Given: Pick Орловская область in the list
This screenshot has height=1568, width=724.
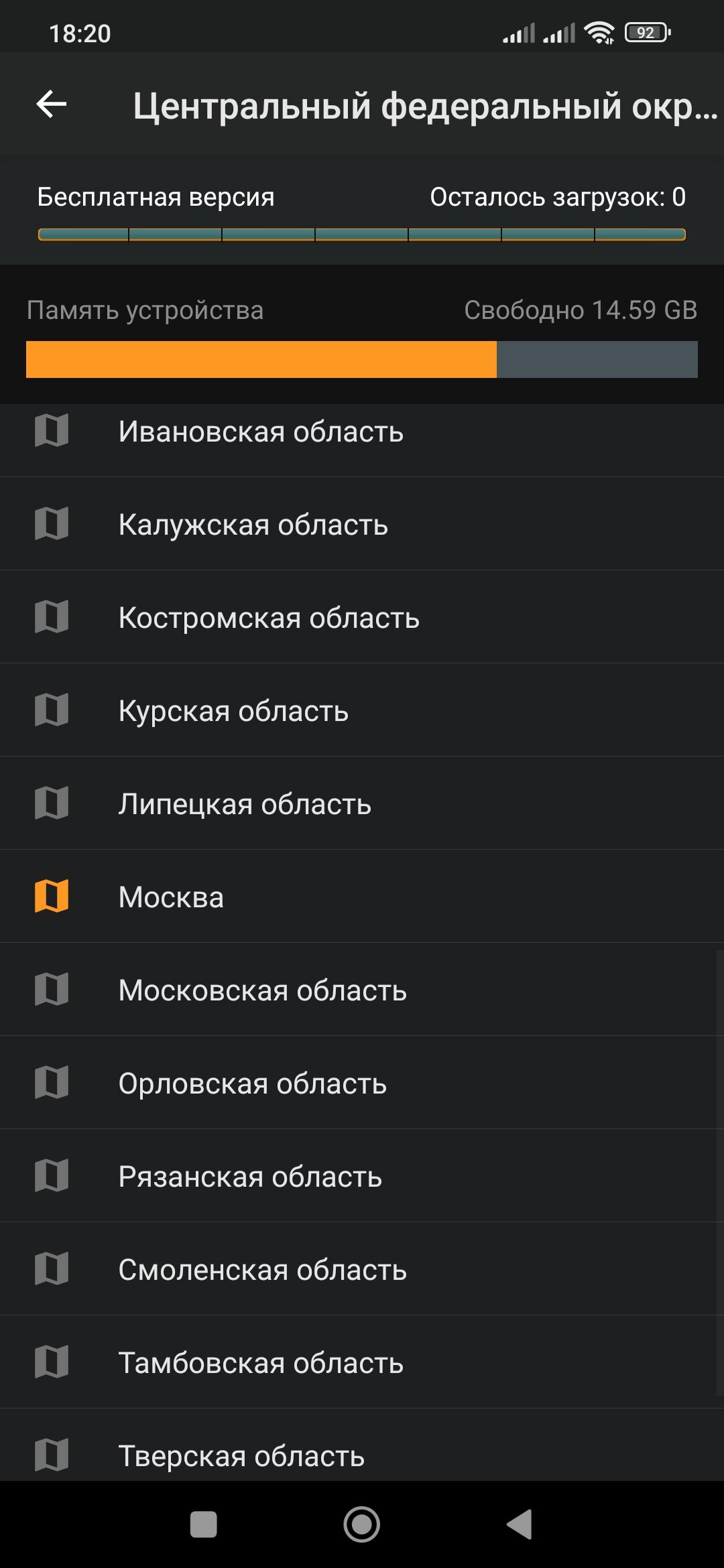Looking at the screenshot, I should (362, 1084).
